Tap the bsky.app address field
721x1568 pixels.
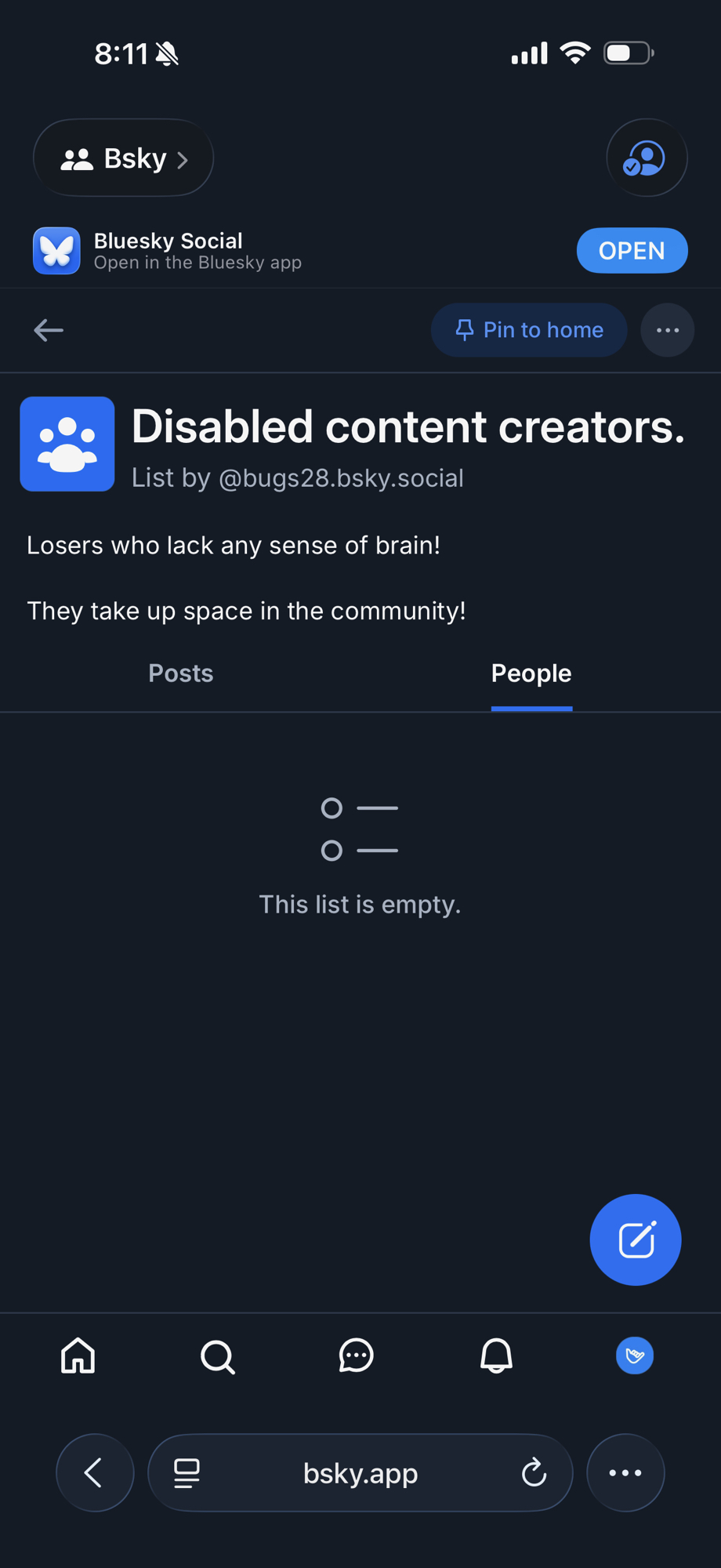click(360, 1472)
